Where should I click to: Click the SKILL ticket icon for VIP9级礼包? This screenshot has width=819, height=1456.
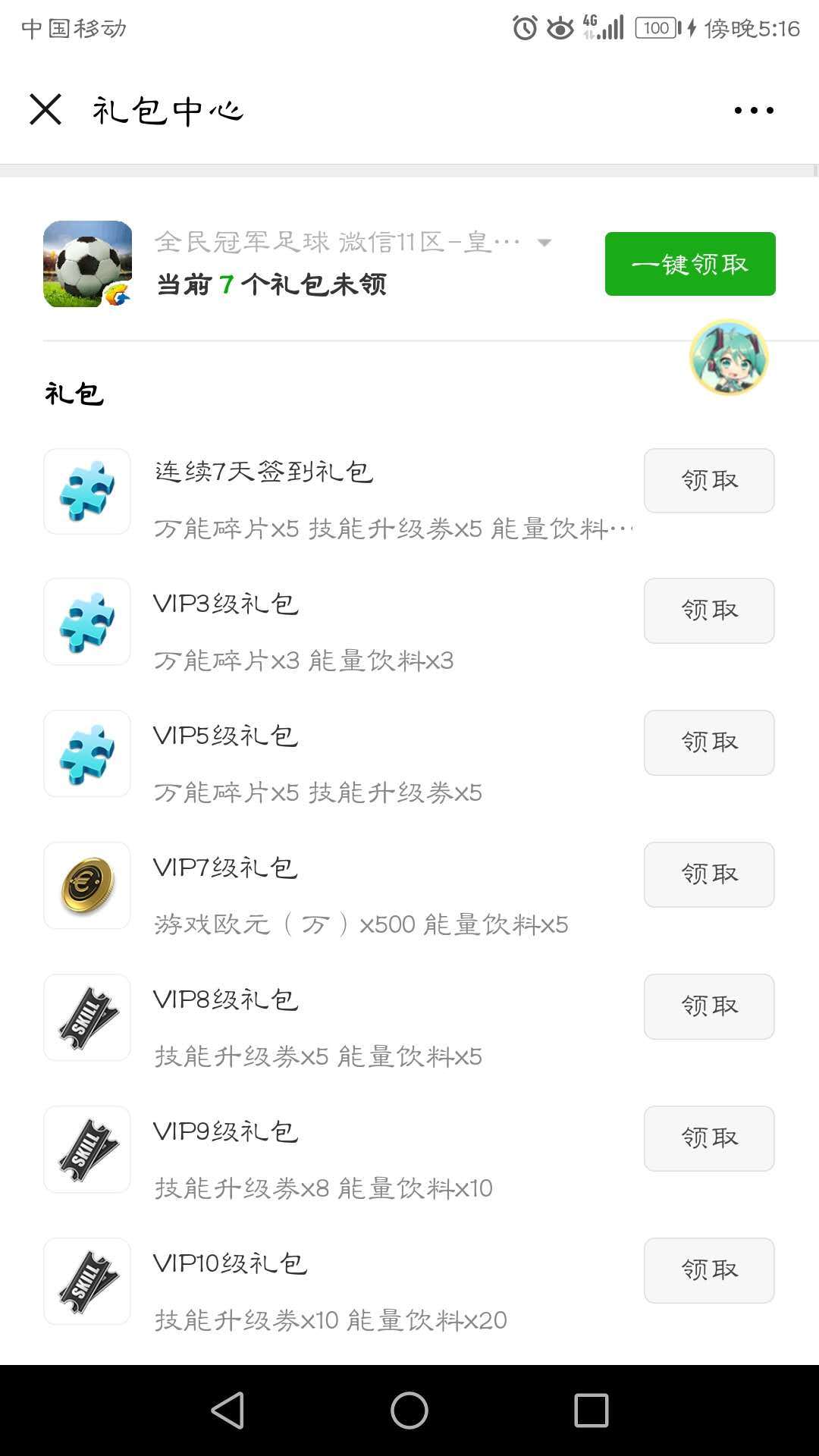(x=86, y=1150)
